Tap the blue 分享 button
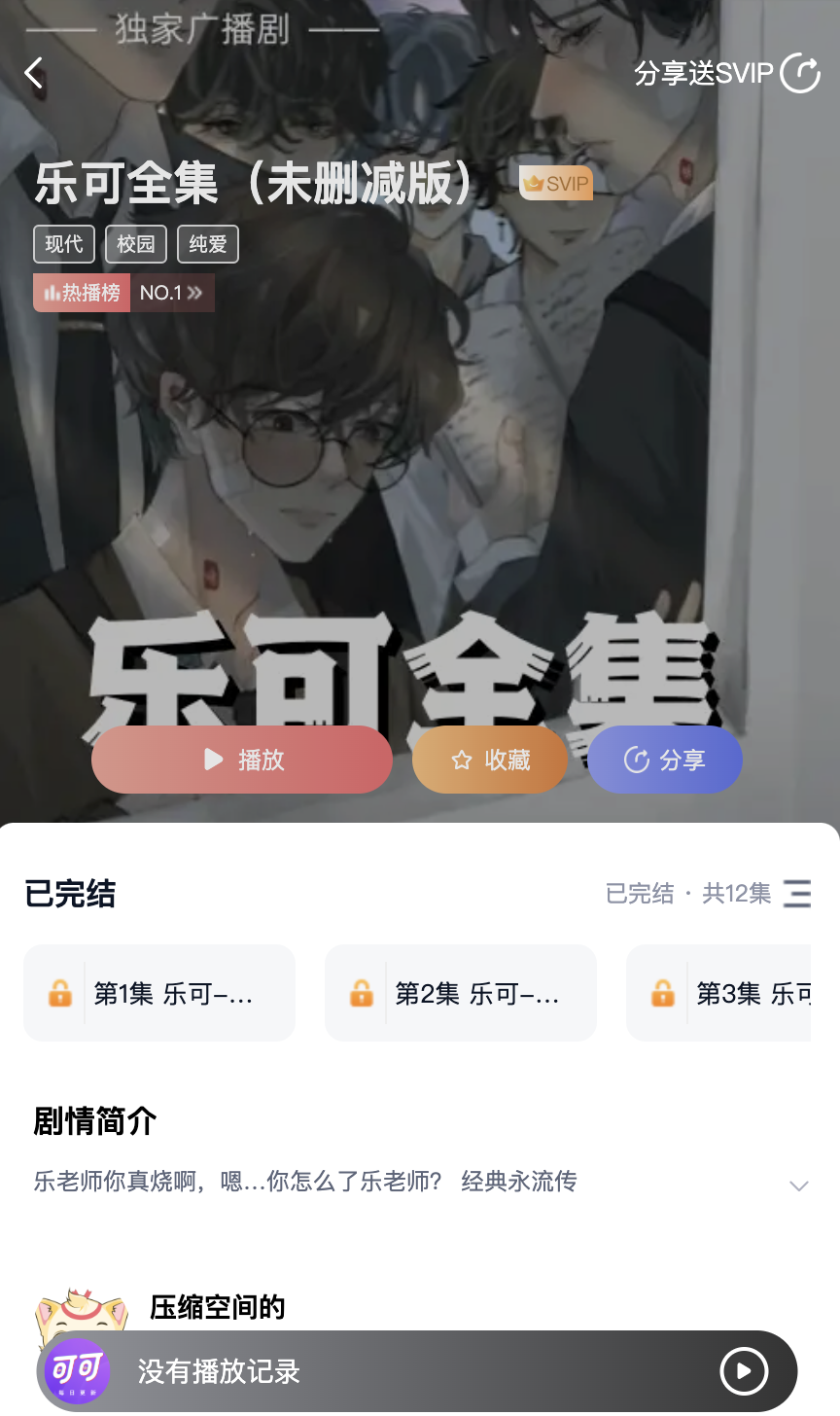This screenshot has width=840, height=1416. [665, 760]
